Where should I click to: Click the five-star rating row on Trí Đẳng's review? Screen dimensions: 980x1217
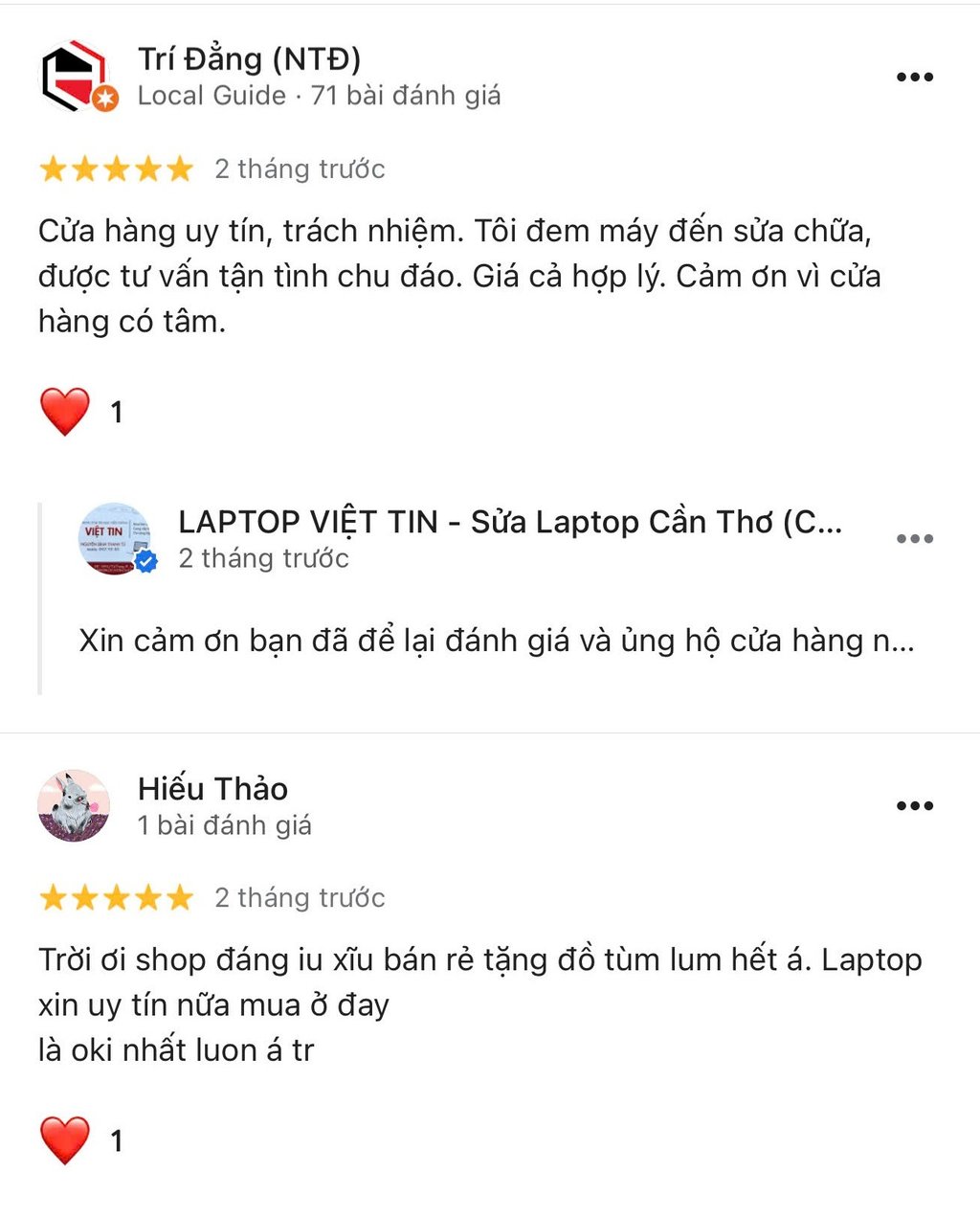coord(115,169)
